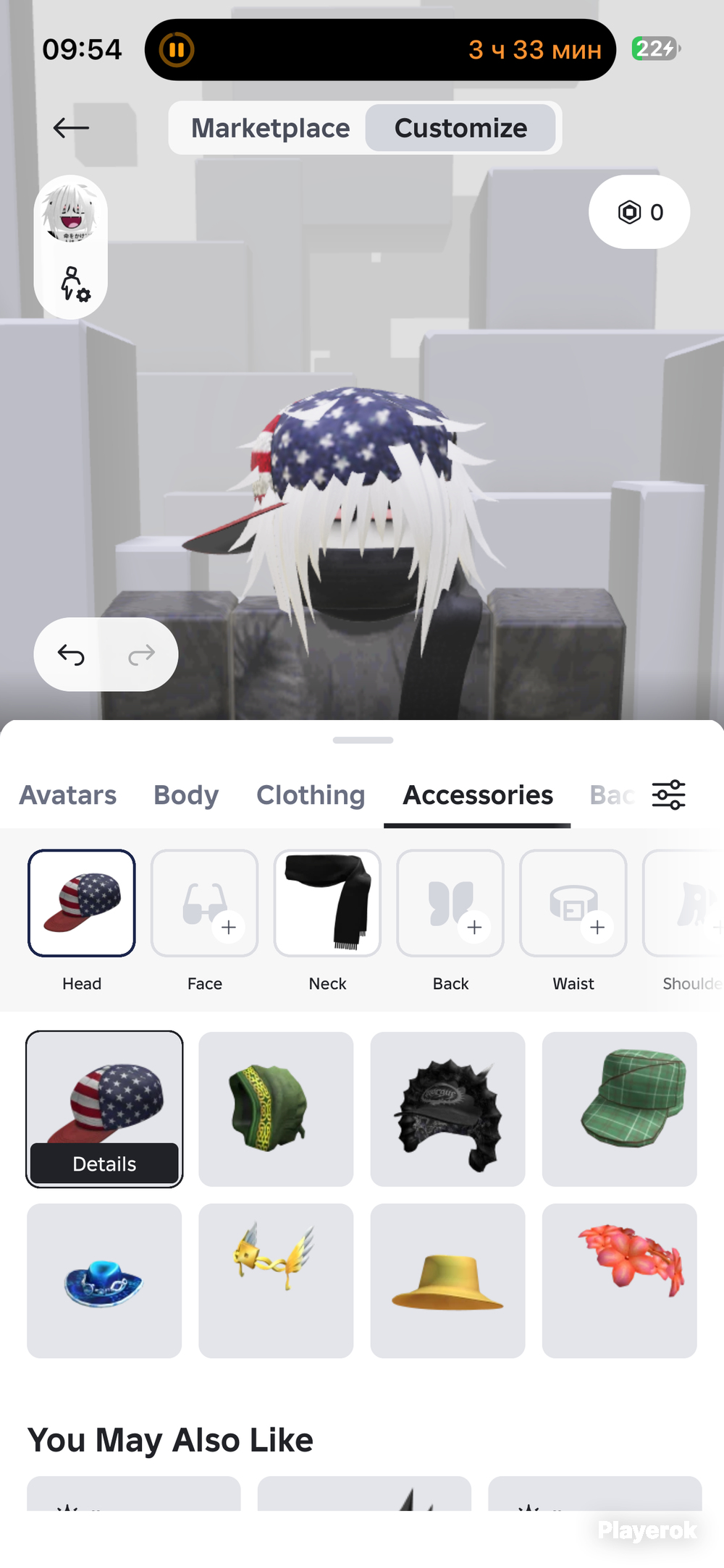Add a Back accessory

coord(450,903)
